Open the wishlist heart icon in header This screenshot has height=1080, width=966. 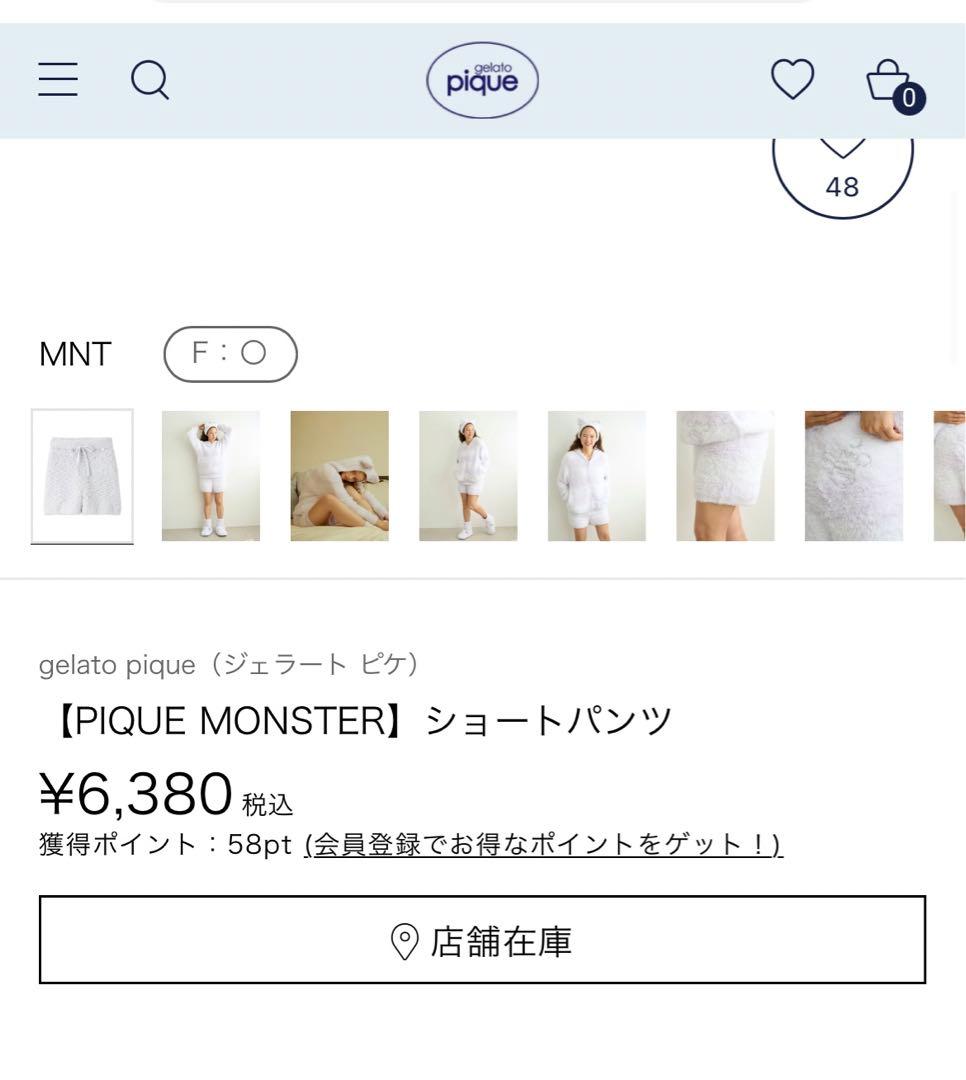[x=791, y=77]
